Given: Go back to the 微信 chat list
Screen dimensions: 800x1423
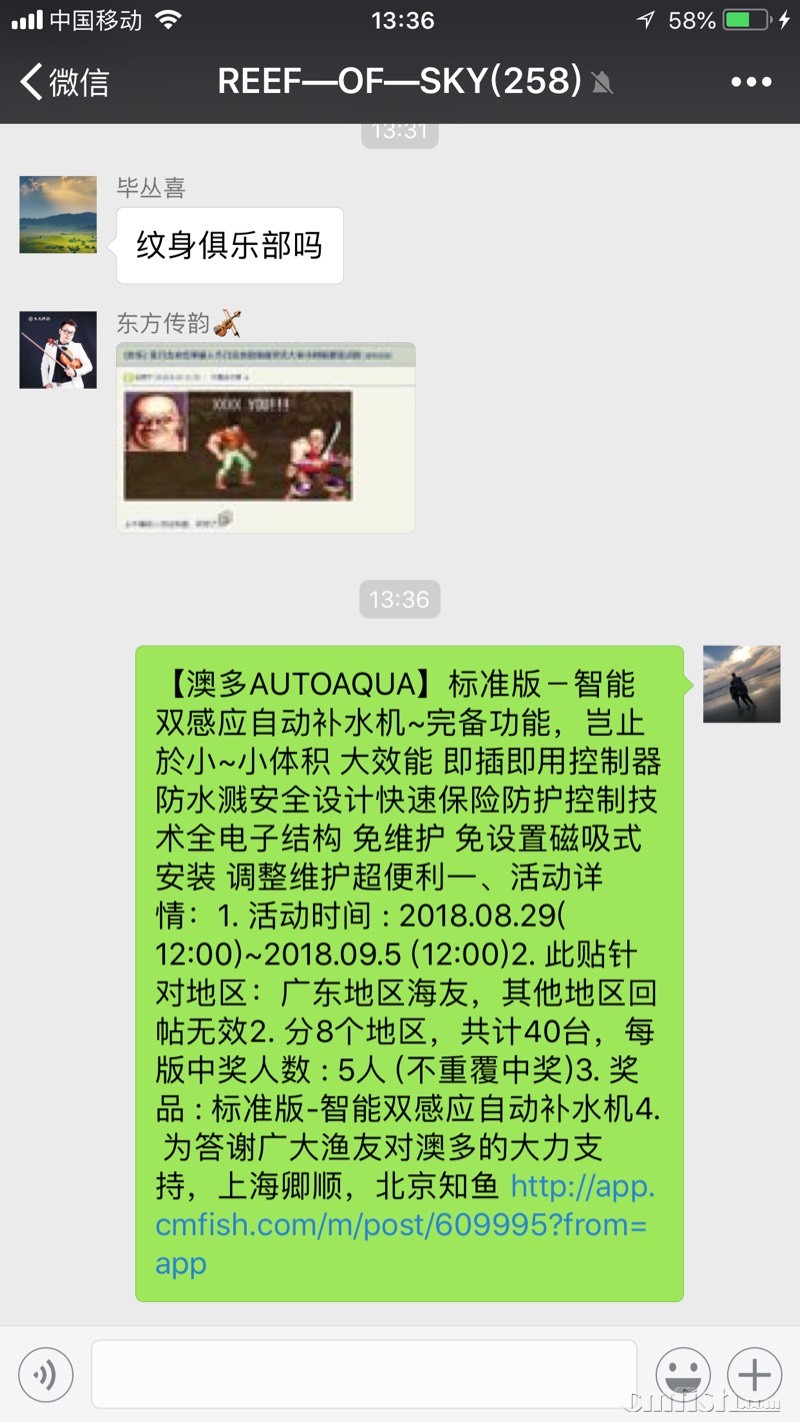Looking at the screenshot, I should click(65, 82).
